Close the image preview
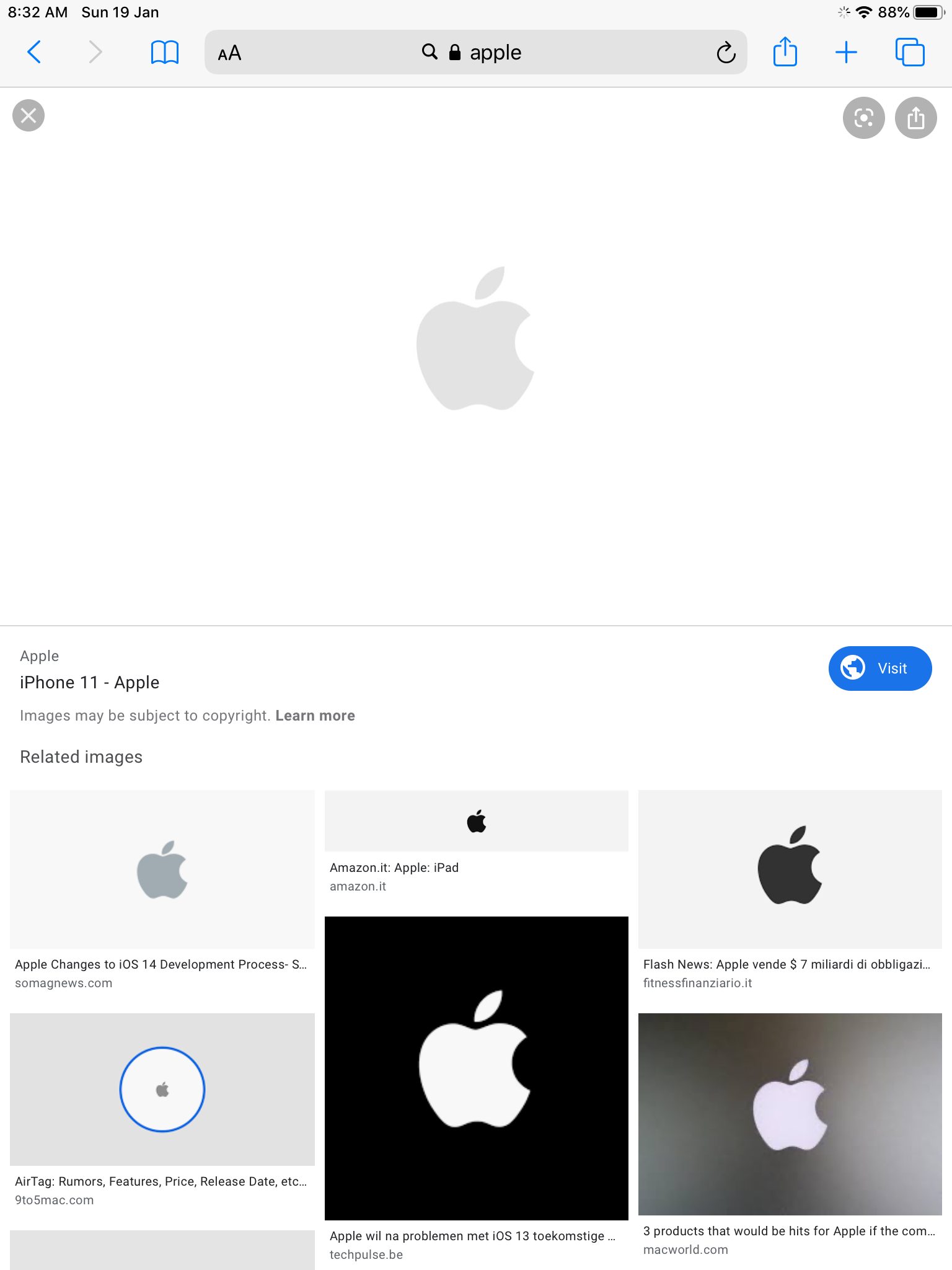Image resolution: width=952 pixels, height=1270 pixels. pyautogui.click(x=29, y=115)
